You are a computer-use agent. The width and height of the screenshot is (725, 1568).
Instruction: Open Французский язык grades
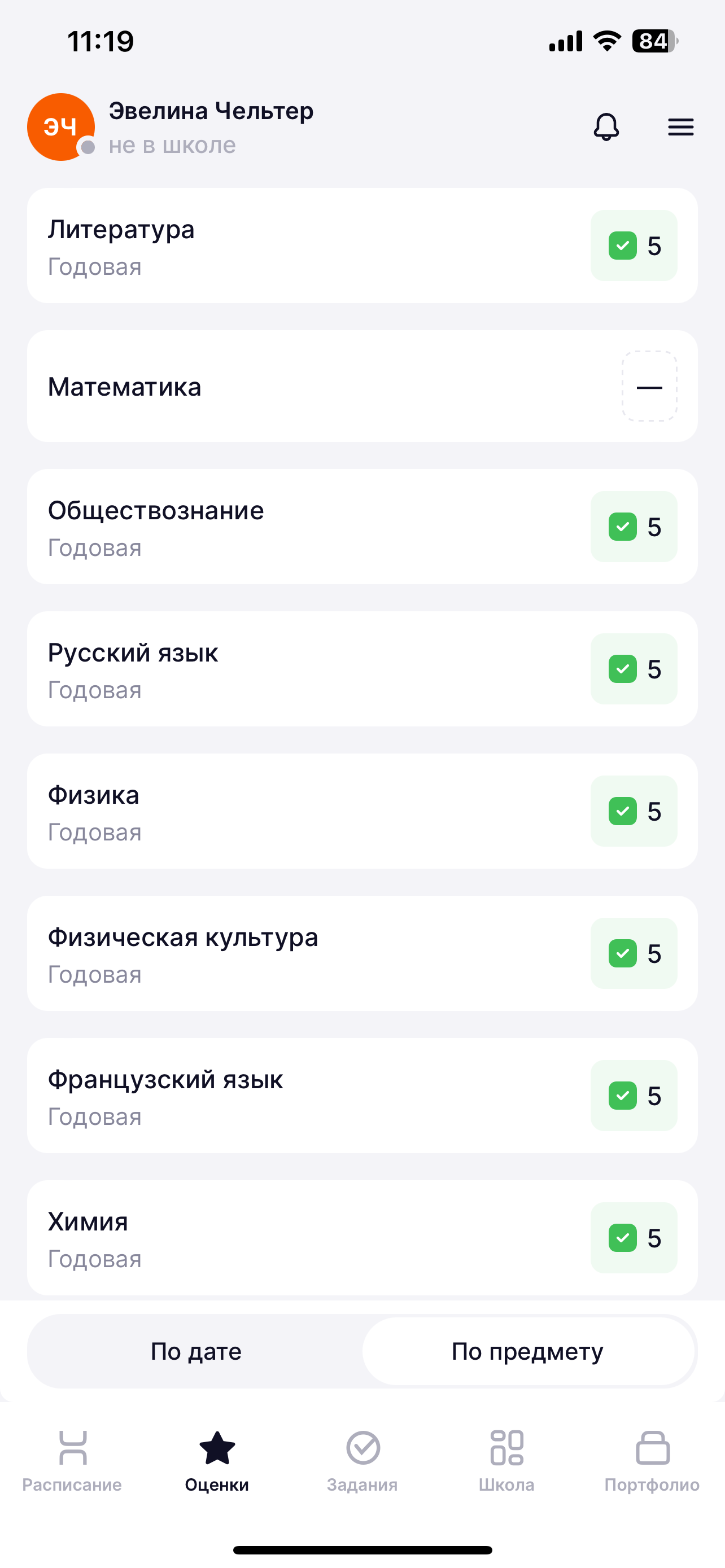pyautogui.click(x=362, y=1096)
